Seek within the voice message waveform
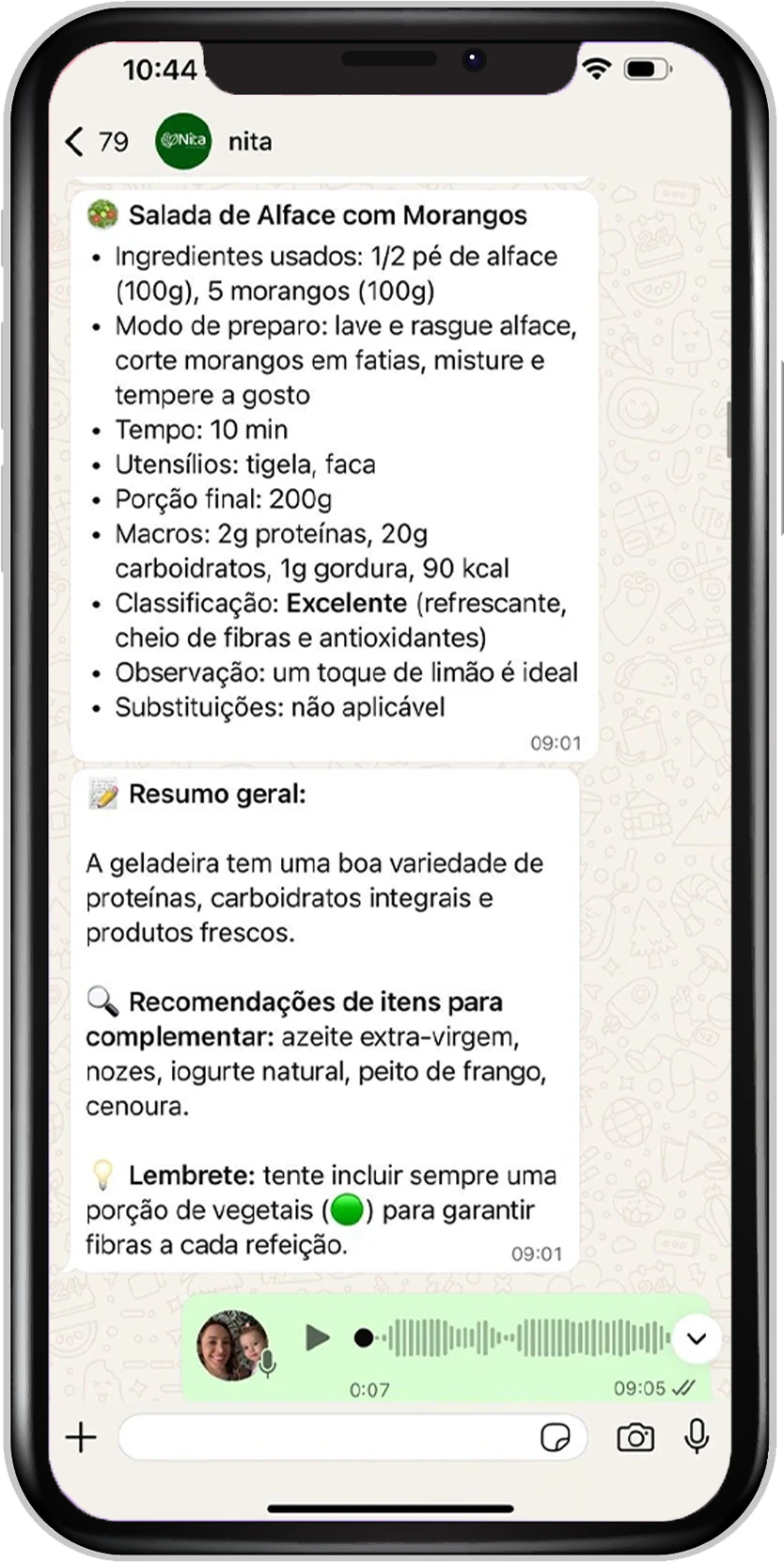Viewport: 784px width, 1562px height. coord(526,1337)
